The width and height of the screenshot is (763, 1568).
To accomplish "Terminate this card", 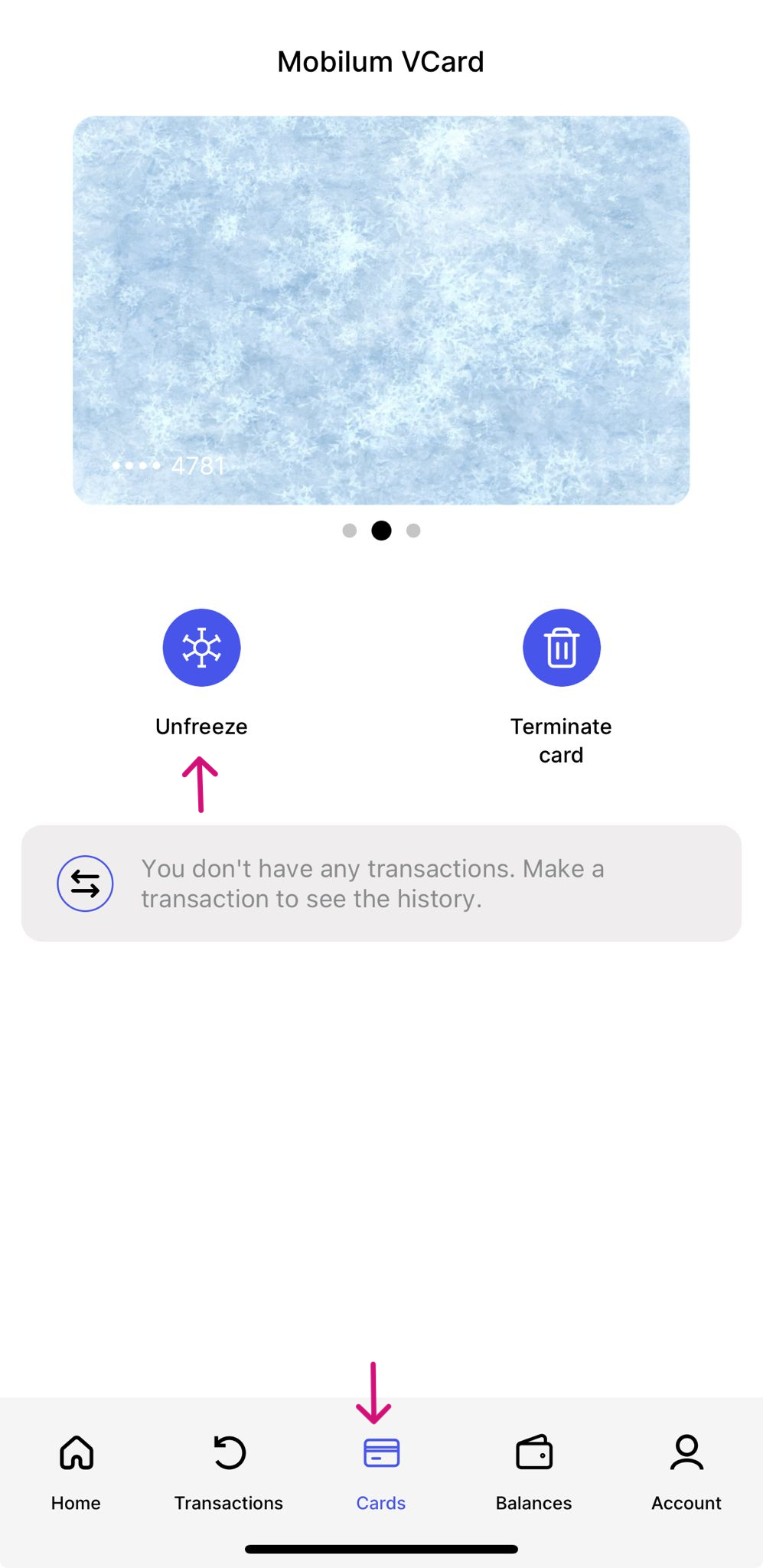I will tap(561, 648).
